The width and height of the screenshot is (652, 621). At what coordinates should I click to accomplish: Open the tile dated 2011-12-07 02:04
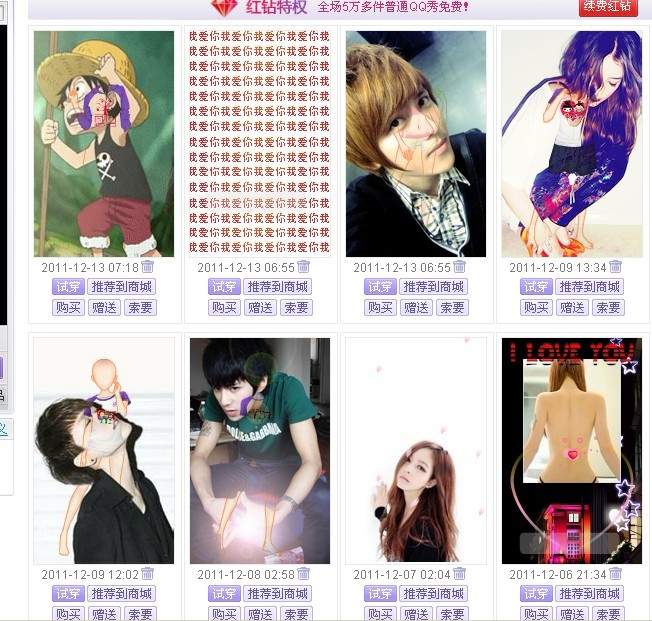(415, 450)
